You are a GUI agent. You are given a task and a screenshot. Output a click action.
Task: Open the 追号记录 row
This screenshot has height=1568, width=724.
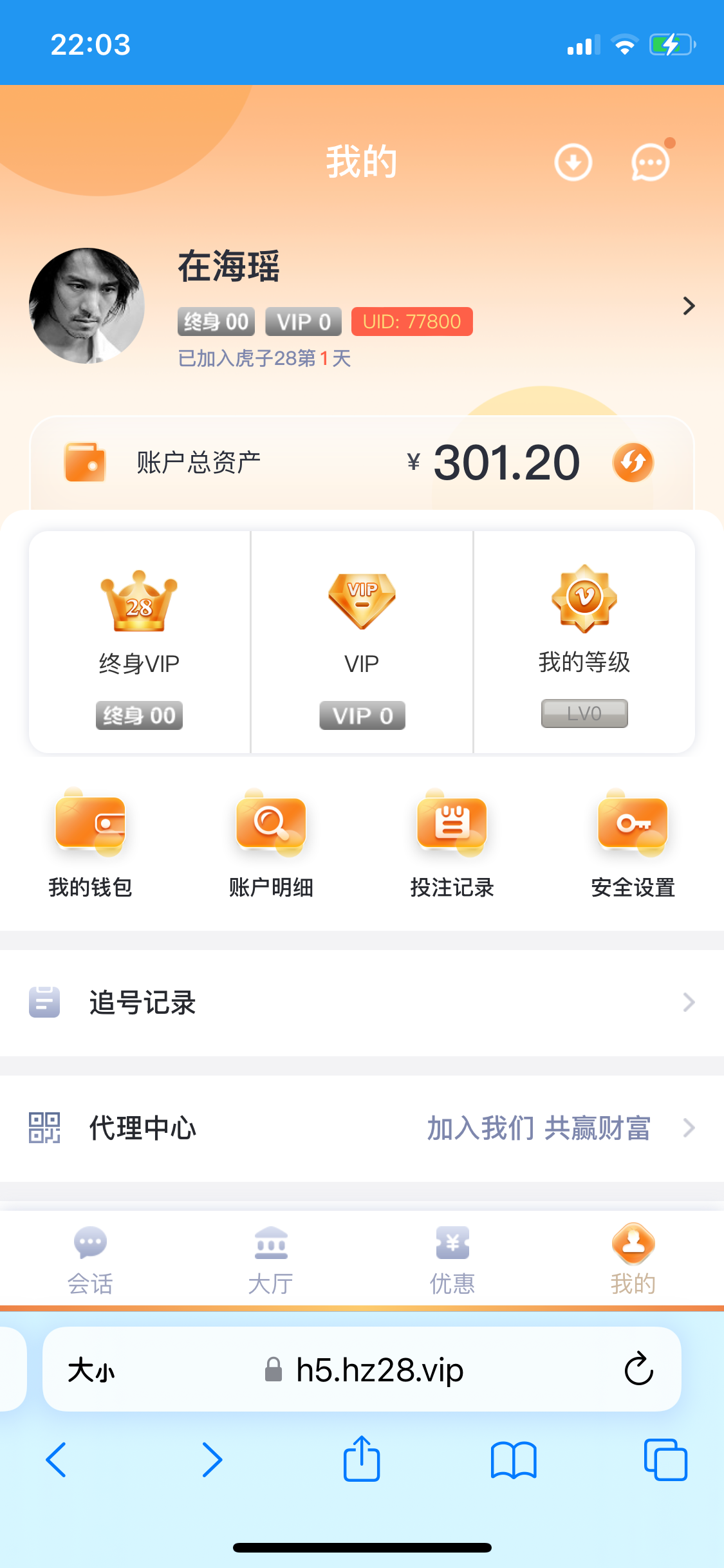pyautogui.click(x=362, y=1002)
